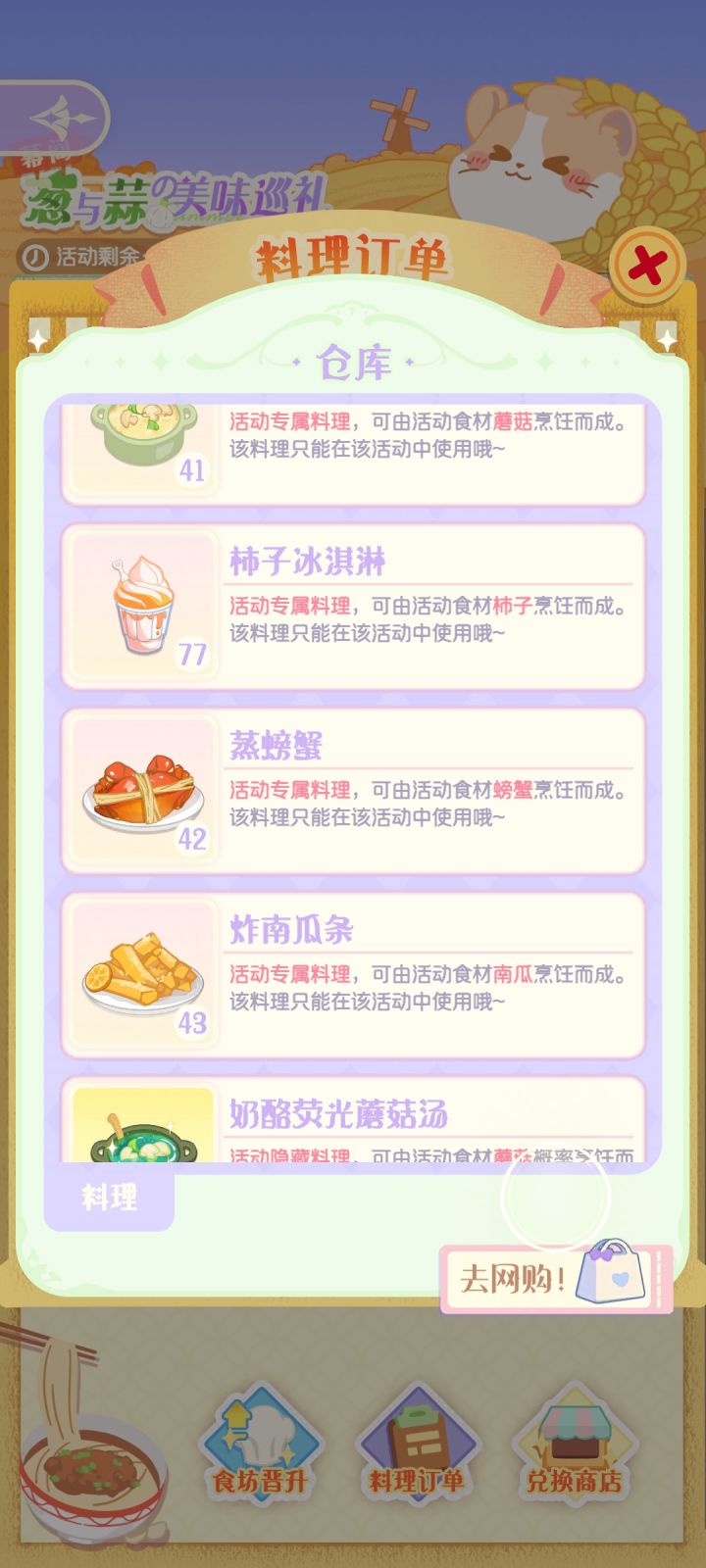Tap the 仓库 header title
The image size is (706, 1568).
[353, 360]
